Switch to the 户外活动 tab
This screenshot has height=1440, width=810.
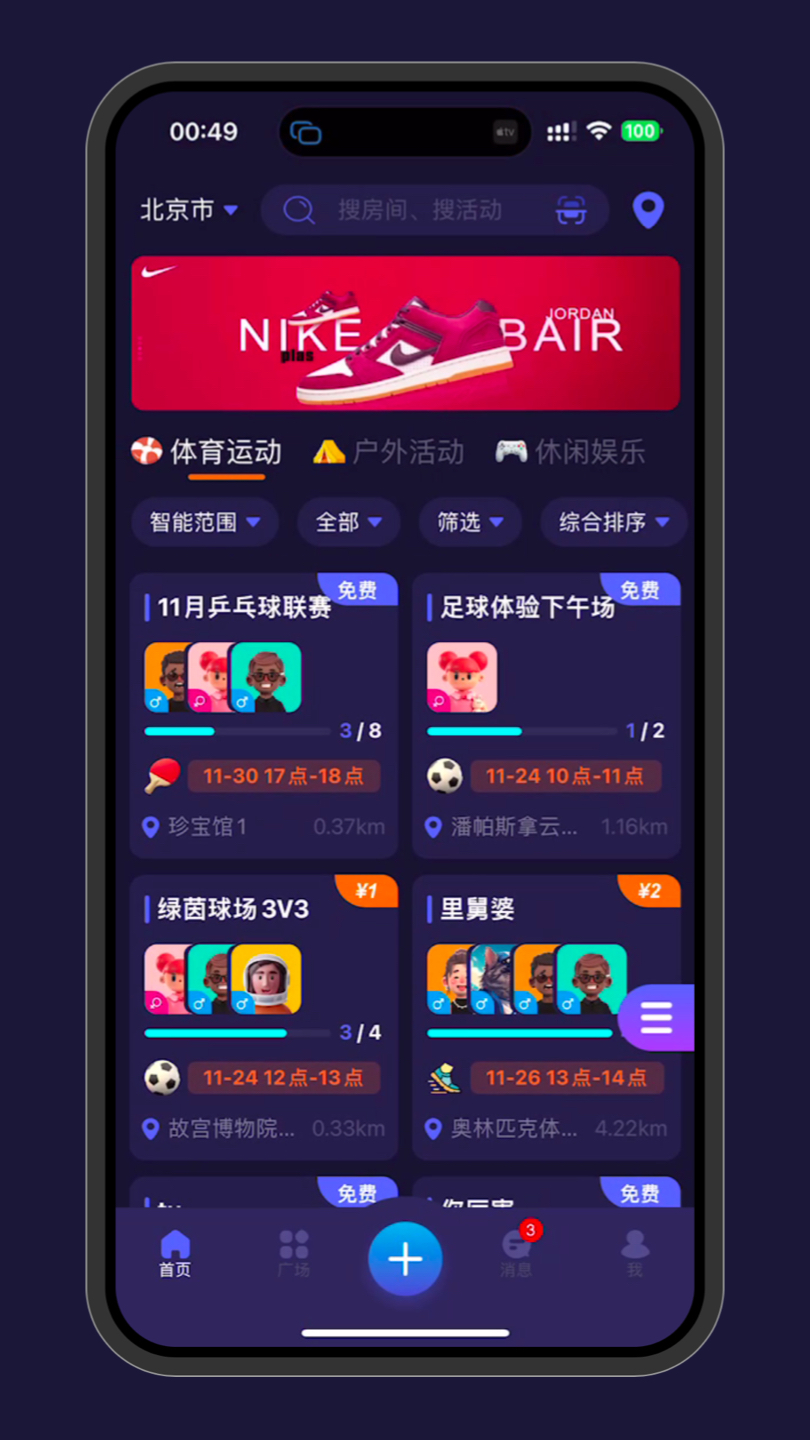coord(389,452)
